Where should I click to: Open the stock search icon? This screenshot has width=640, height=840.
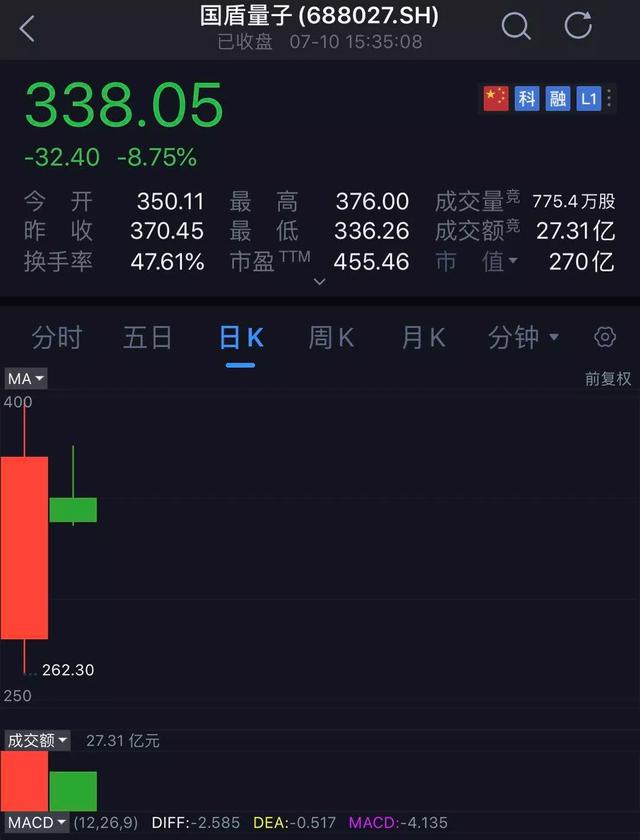click(x=515, y=27)
